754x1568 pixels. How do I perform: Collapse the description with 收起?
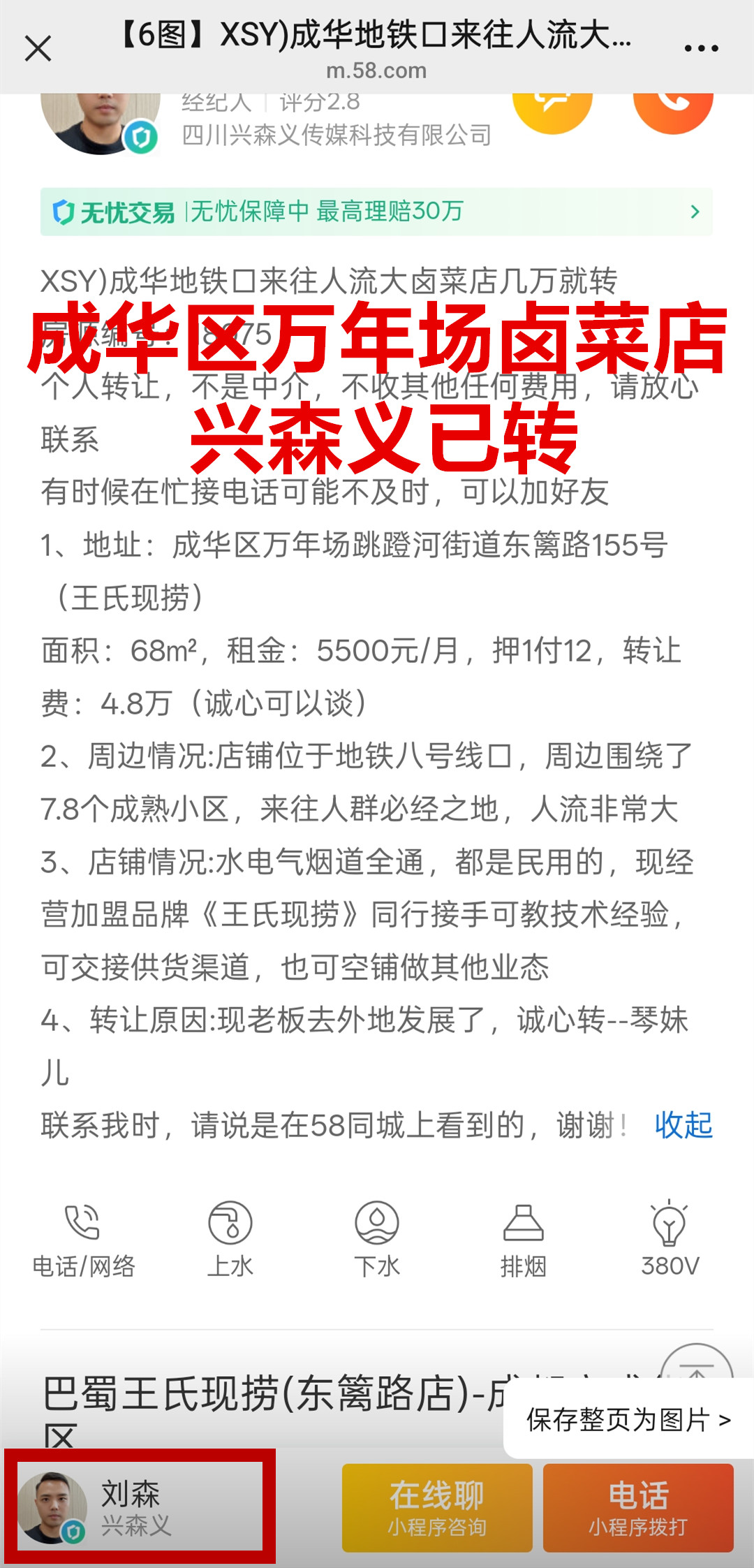pos(683,1125)
